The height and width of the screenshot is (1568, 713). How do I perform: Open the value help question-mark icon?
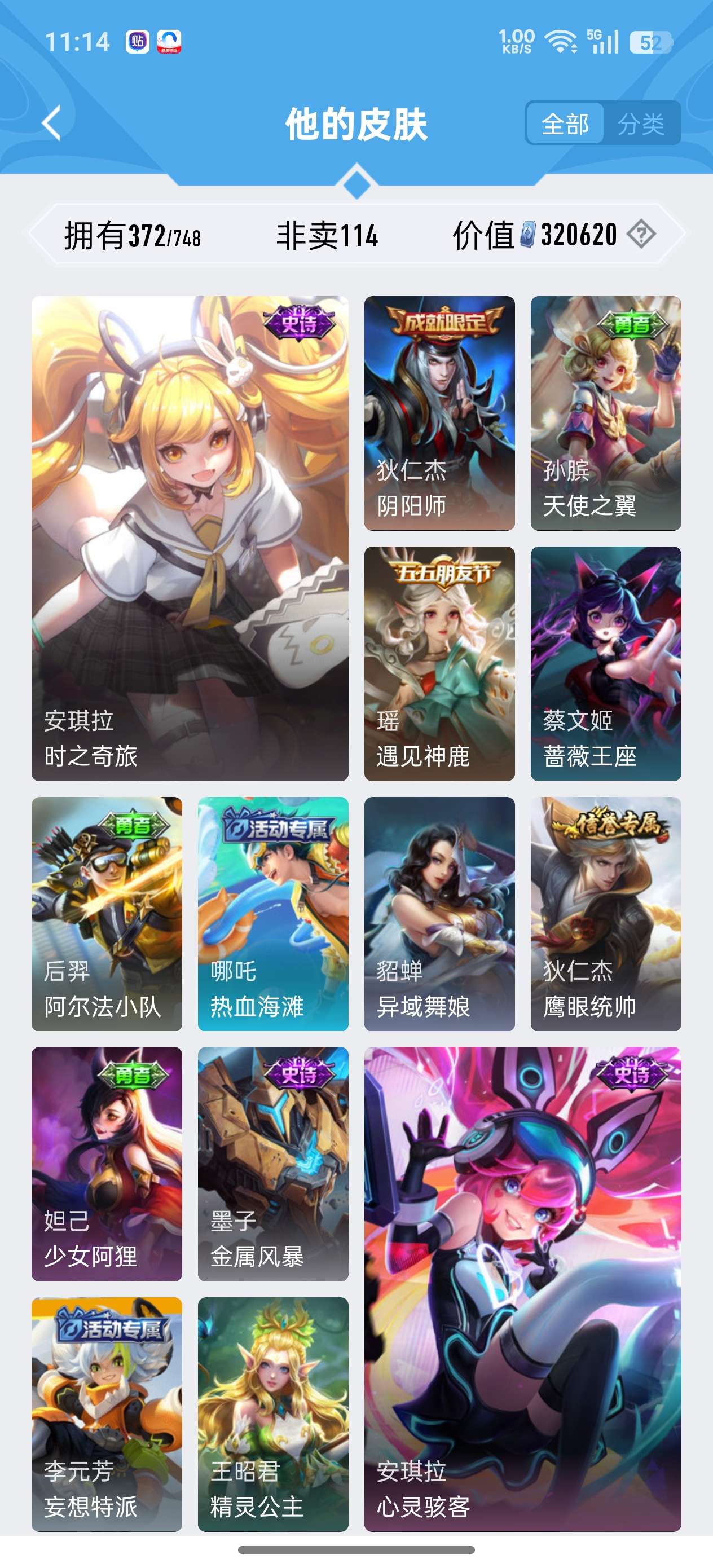[641, 234]
